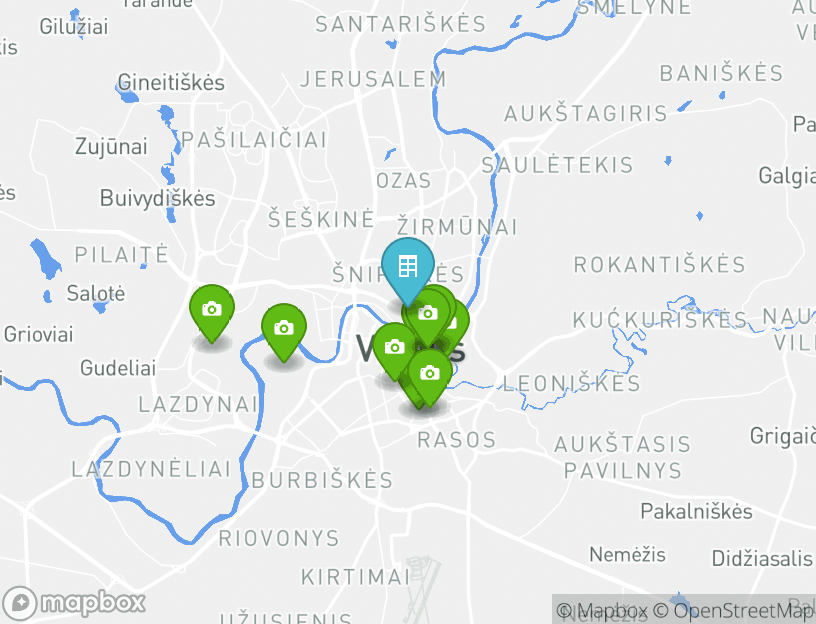The image size is (816, 624).
Task: Select the camera pin between Pilaitė and Vilnius
Action: point(284,329)
